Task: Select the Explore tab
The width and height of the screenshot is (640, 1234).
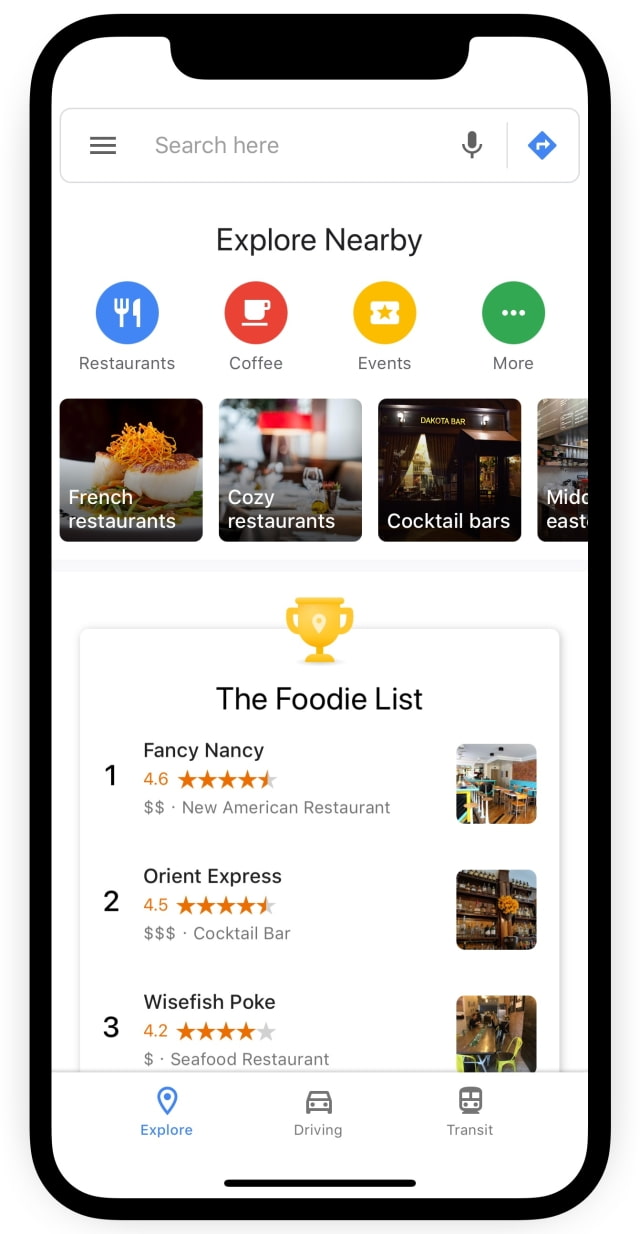Action: [167, 1112]
